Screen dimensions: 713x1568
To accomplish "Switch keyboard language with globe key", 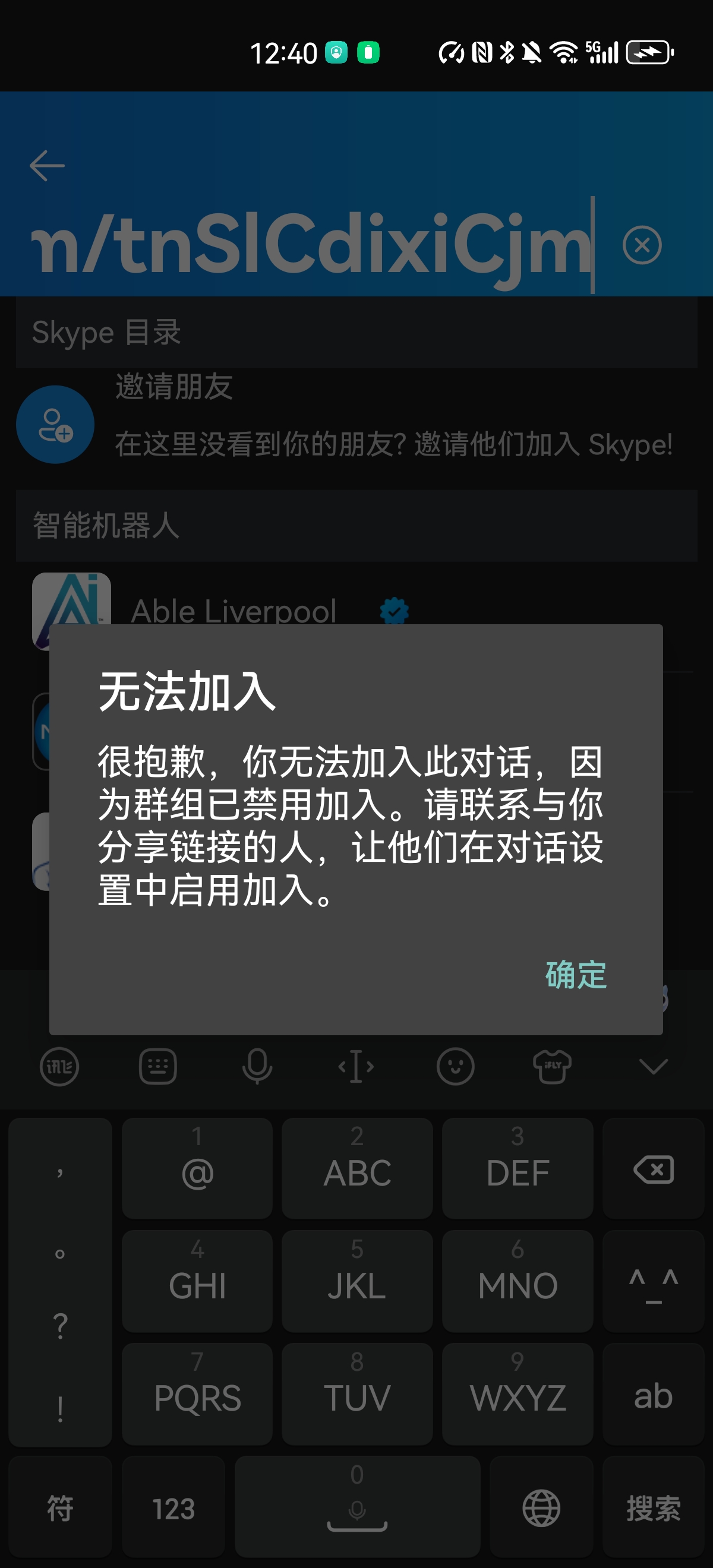I will pos(541,1509).
